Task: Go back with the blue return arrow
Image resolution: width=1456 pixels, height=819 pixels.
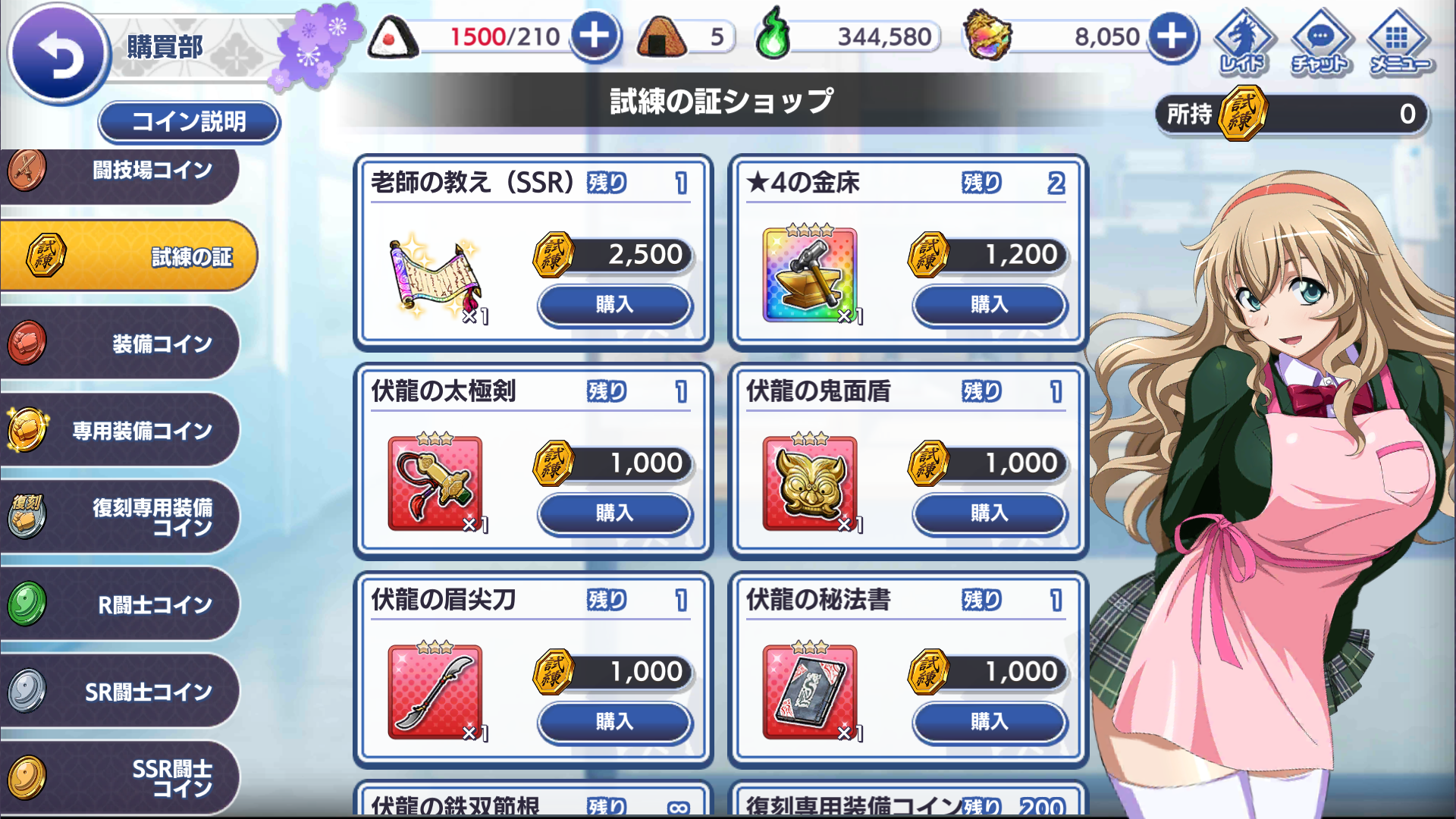Action: click(58, 55)
